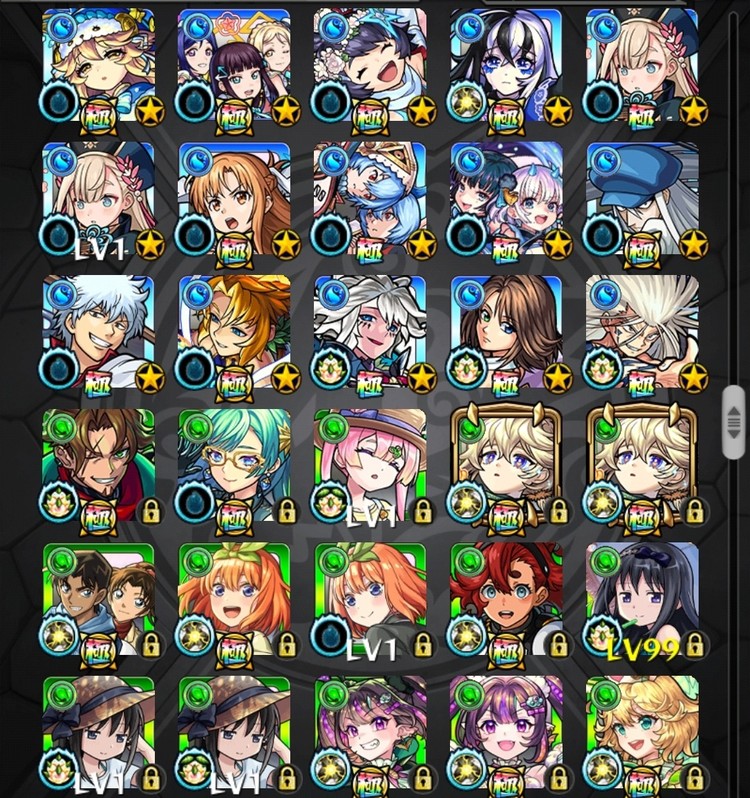Select the purple-haired girl with flower hairpin

pos(505,731)
